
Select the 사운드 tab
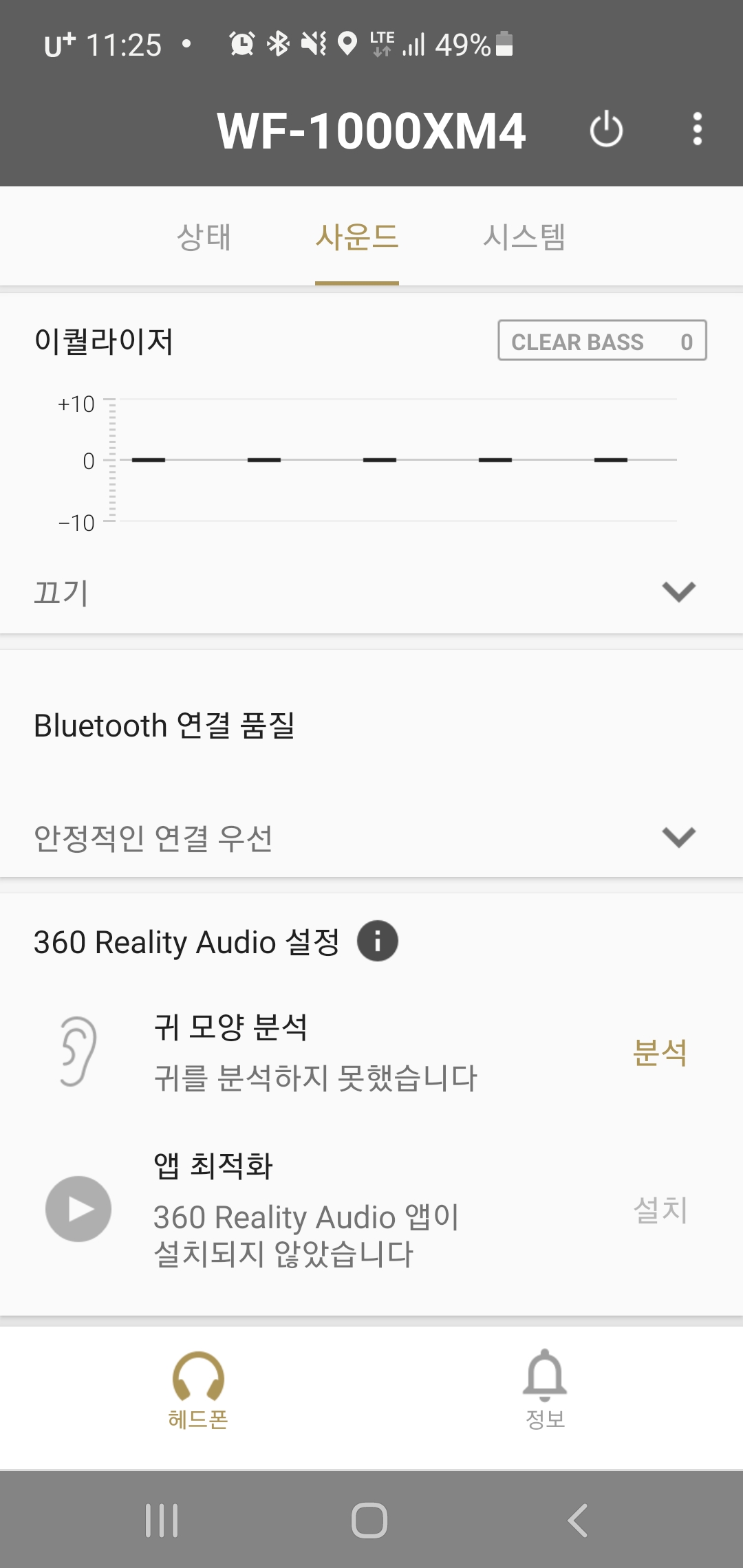(356, 237)
